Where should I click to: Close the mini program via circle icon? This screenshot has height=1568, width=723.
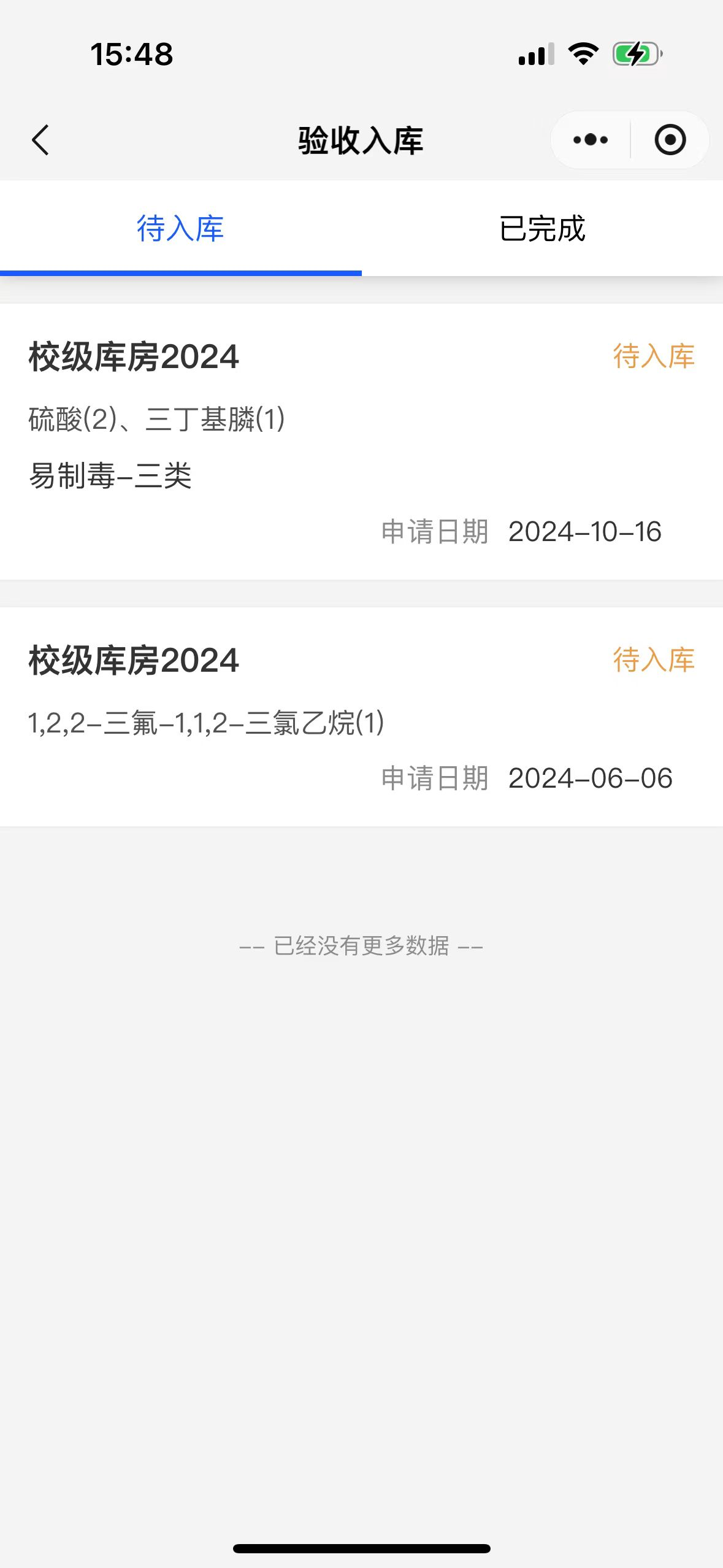coord(670,140)
